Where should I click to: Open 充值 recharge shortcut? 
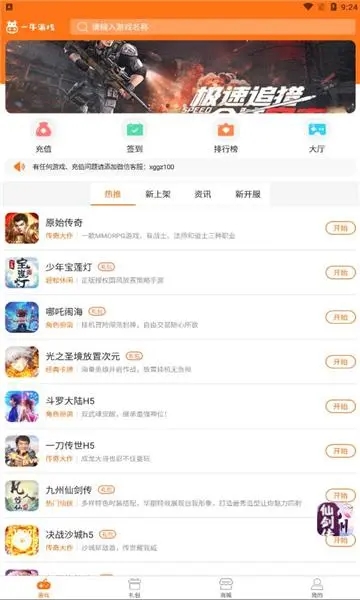tap(44, 137)
